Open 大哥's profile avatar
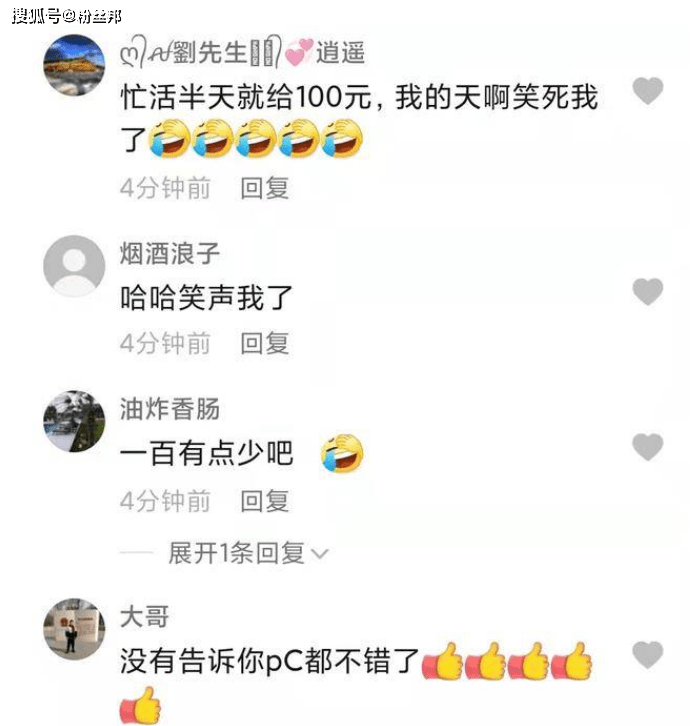 click(74, 629)
